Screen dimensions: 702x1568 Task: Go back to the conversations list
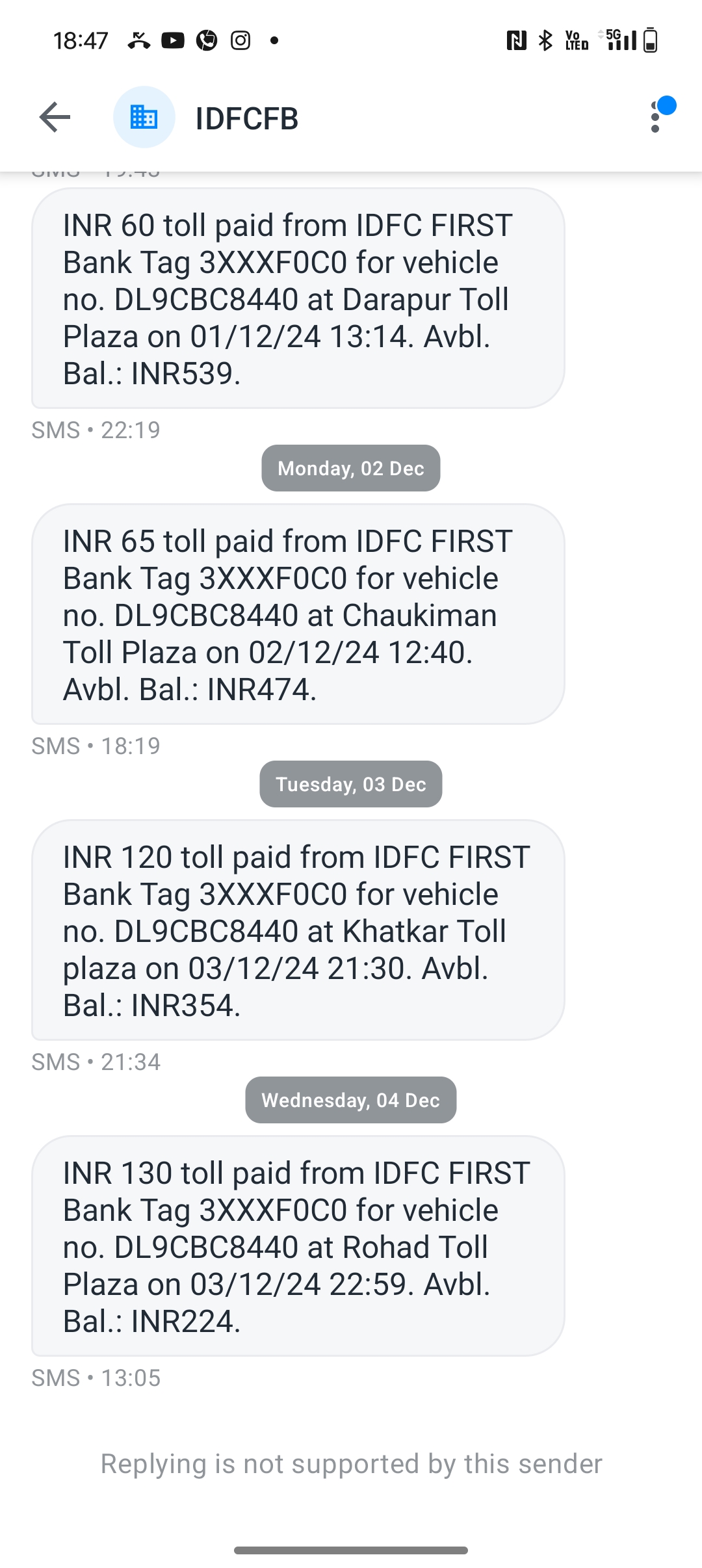point(55,118)
